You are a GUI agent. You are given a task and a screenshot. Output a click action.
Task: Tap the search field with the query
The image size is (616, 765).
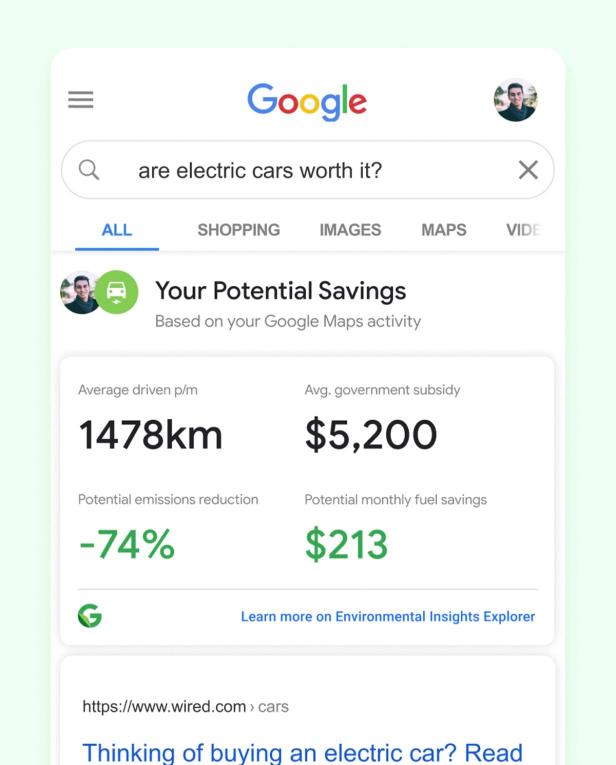(x=300, y=170)
